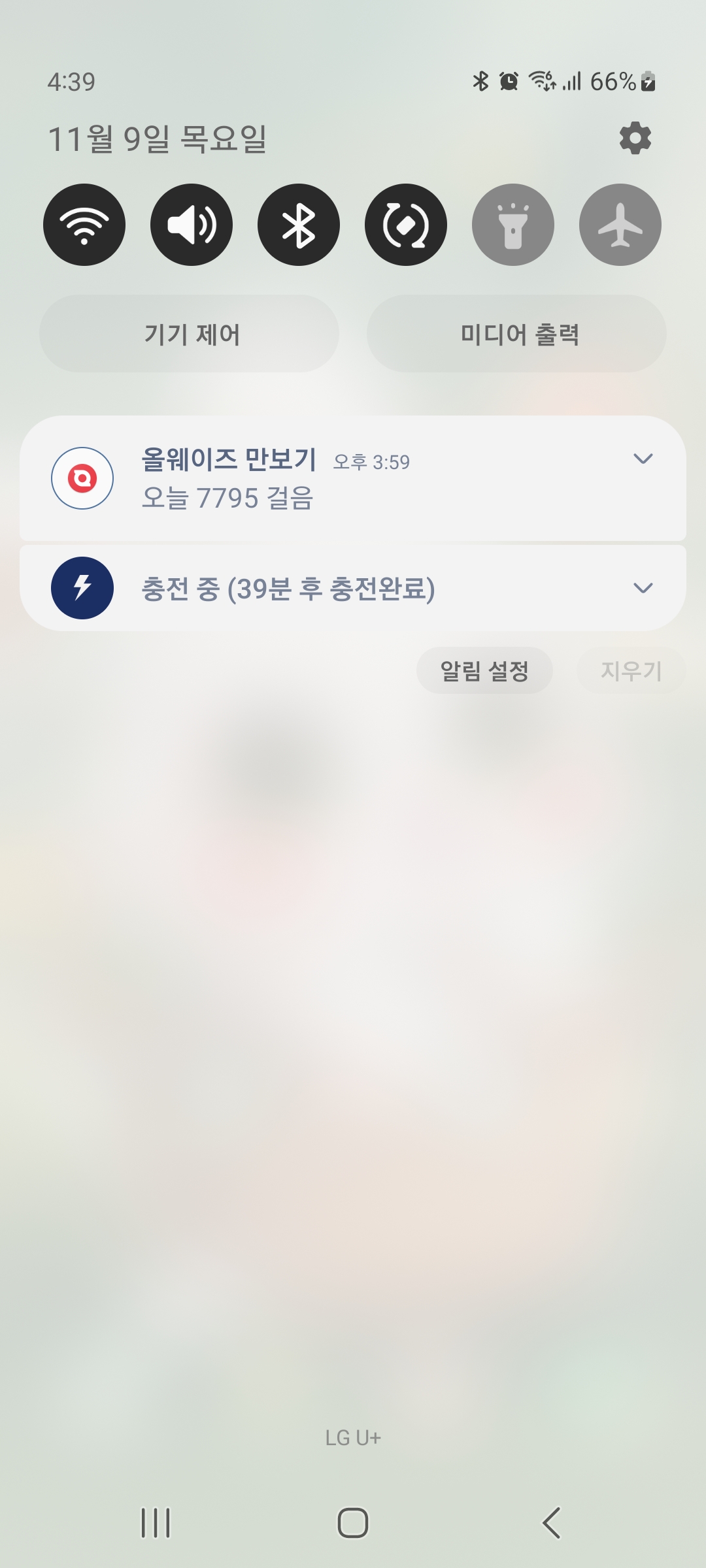Expand the 올웨이즈 만보기 notification chevron
The height and width of the screenshot is (1568, 706).
643,459
